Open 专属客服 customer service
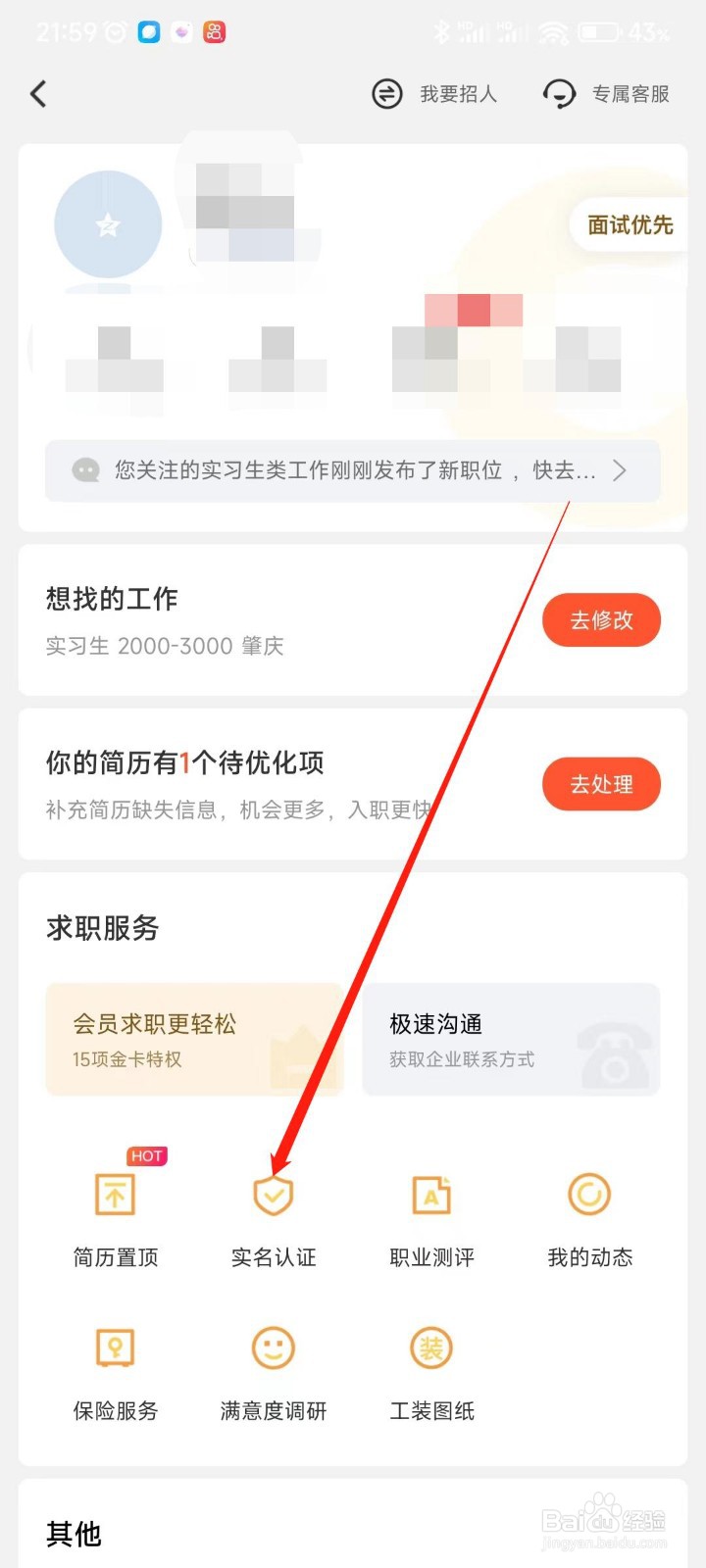Viewport: 706px width, 1568px height. 629,94
